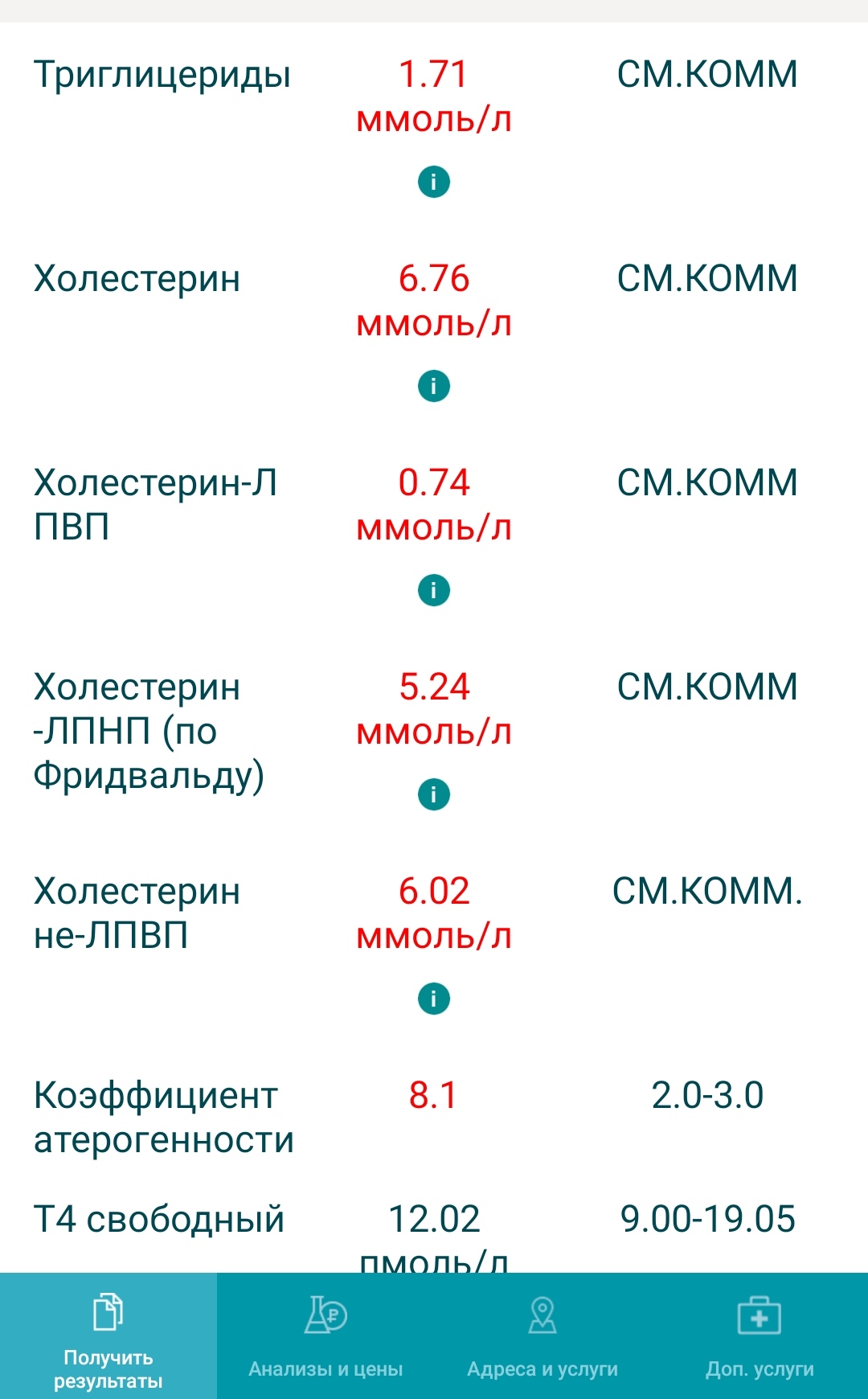Open the Доп. услуги tab
Viewport: 868px width, 1399px height.
tap(759, 1336)
